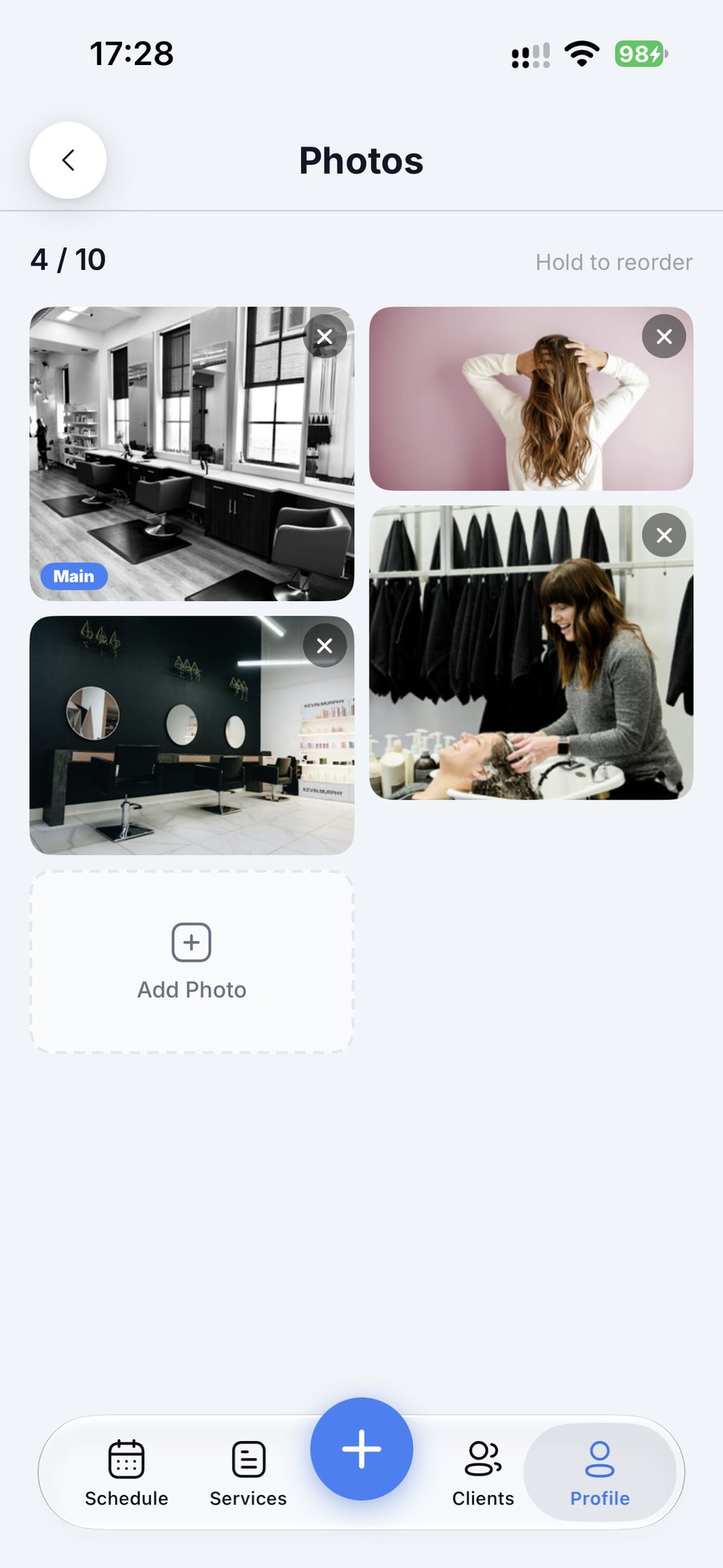Remove the Main salon interior photo

coord(325,337)
